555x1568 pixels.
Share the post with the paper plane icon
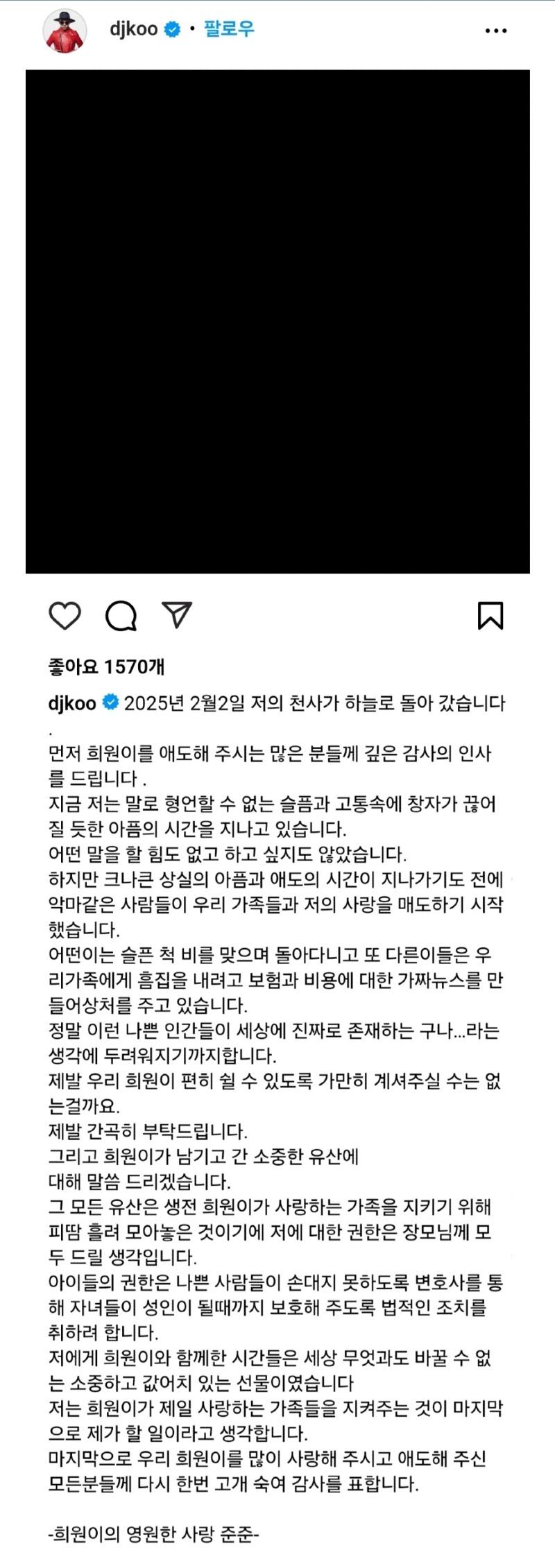click(176, 615)
